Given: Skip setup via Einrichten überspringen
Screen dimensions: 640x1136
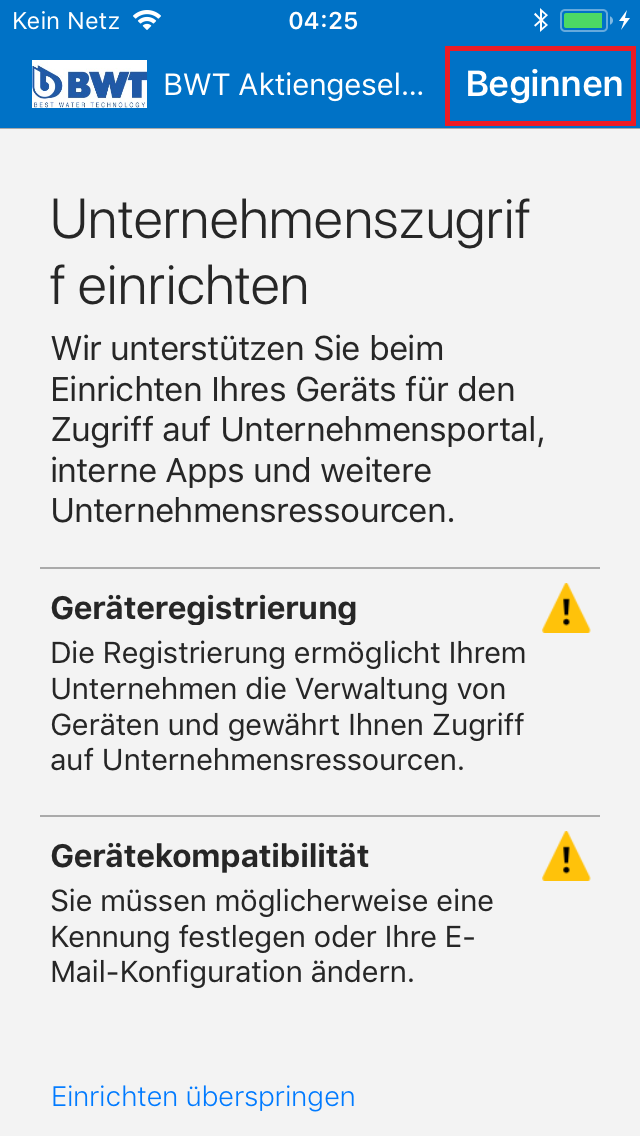Looking at the screenshot, I should click(x=203, y=1096).
